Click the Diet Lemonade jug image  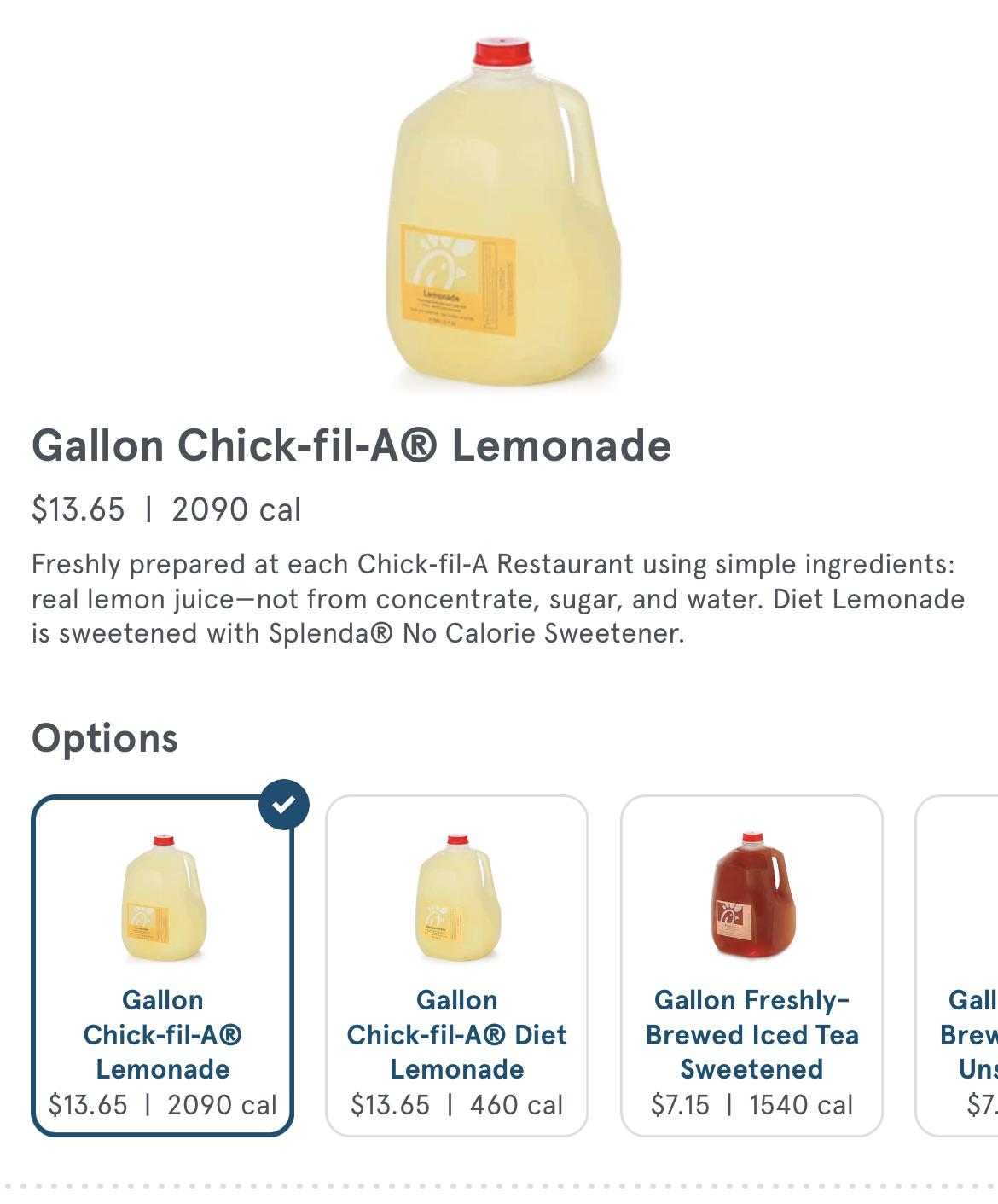click(457, 896)
